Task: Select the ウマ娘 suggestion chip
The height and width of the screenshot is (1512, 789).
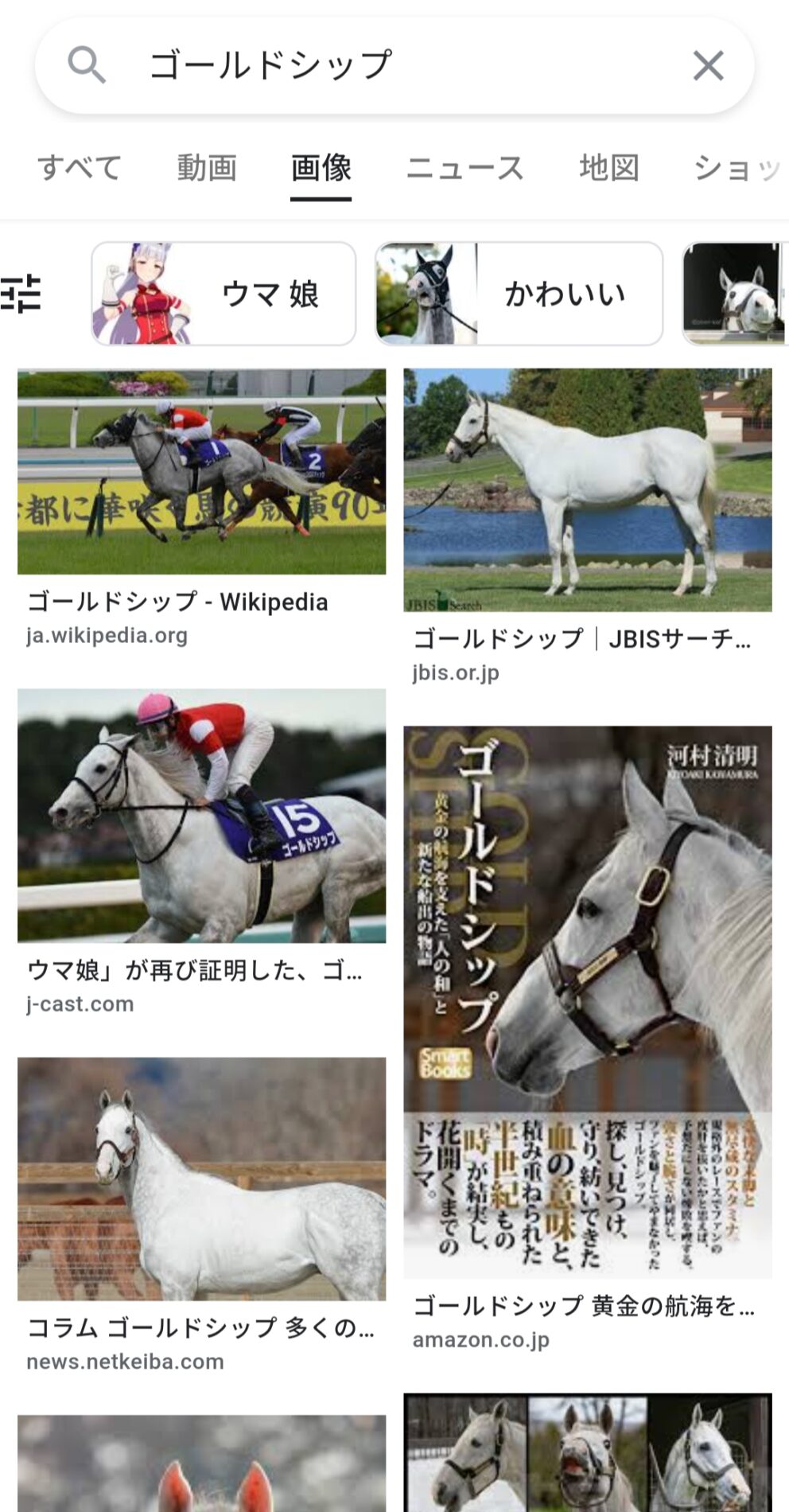Action: tap(223, 294)
